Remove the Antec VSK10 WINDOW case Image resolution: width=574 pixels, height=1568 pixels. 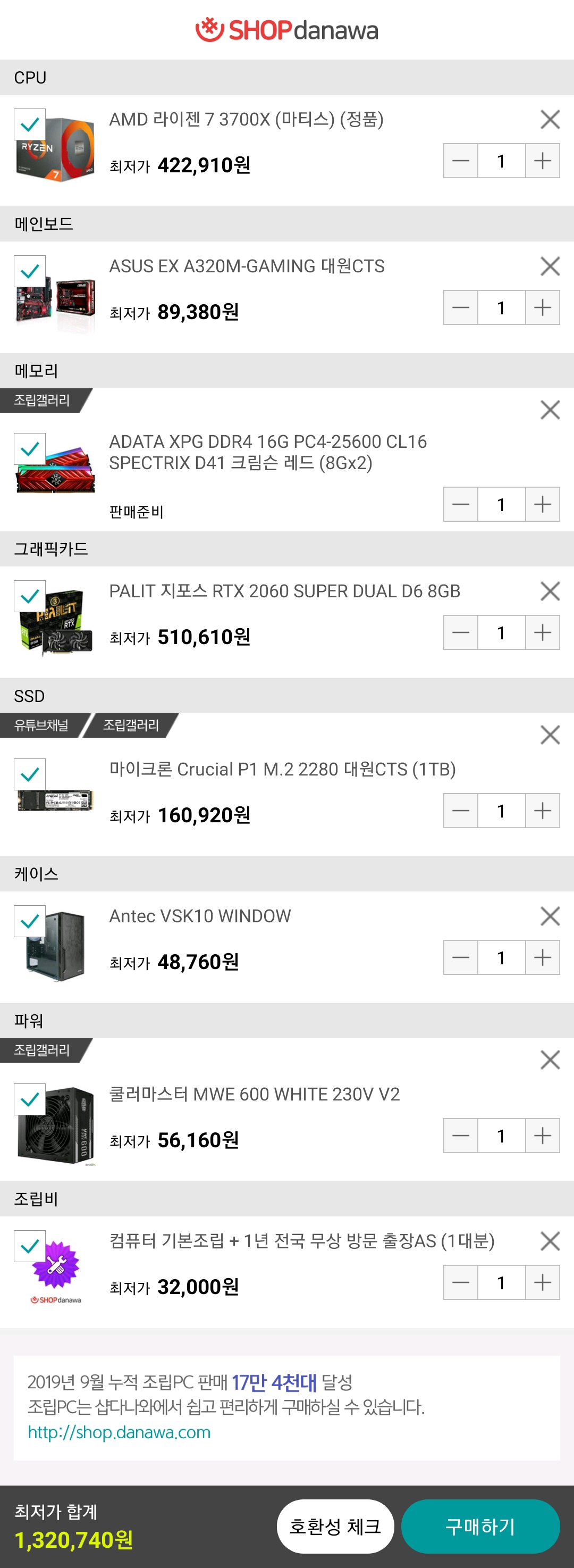tap(550, 916)
